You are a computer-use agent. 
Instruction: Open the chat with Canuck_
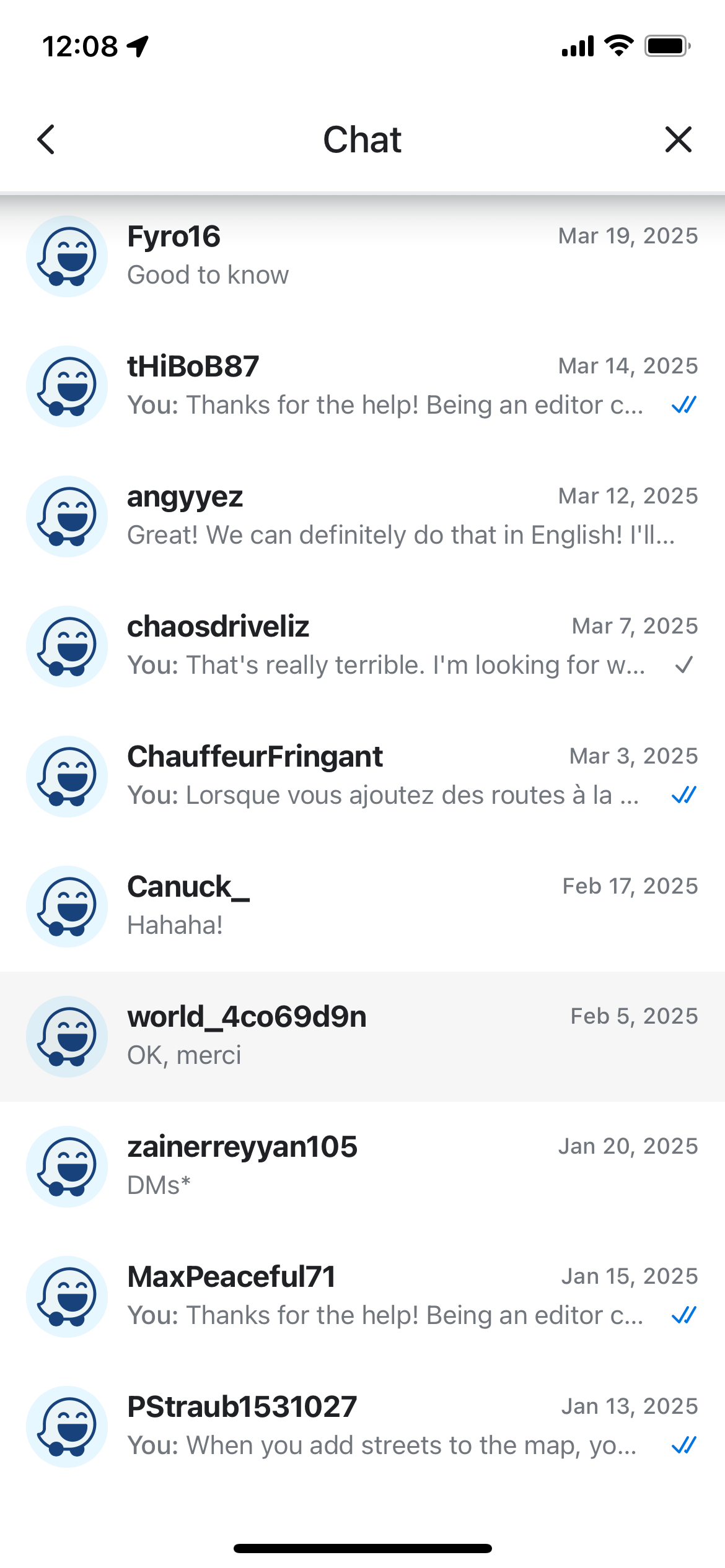pos(362,906)
